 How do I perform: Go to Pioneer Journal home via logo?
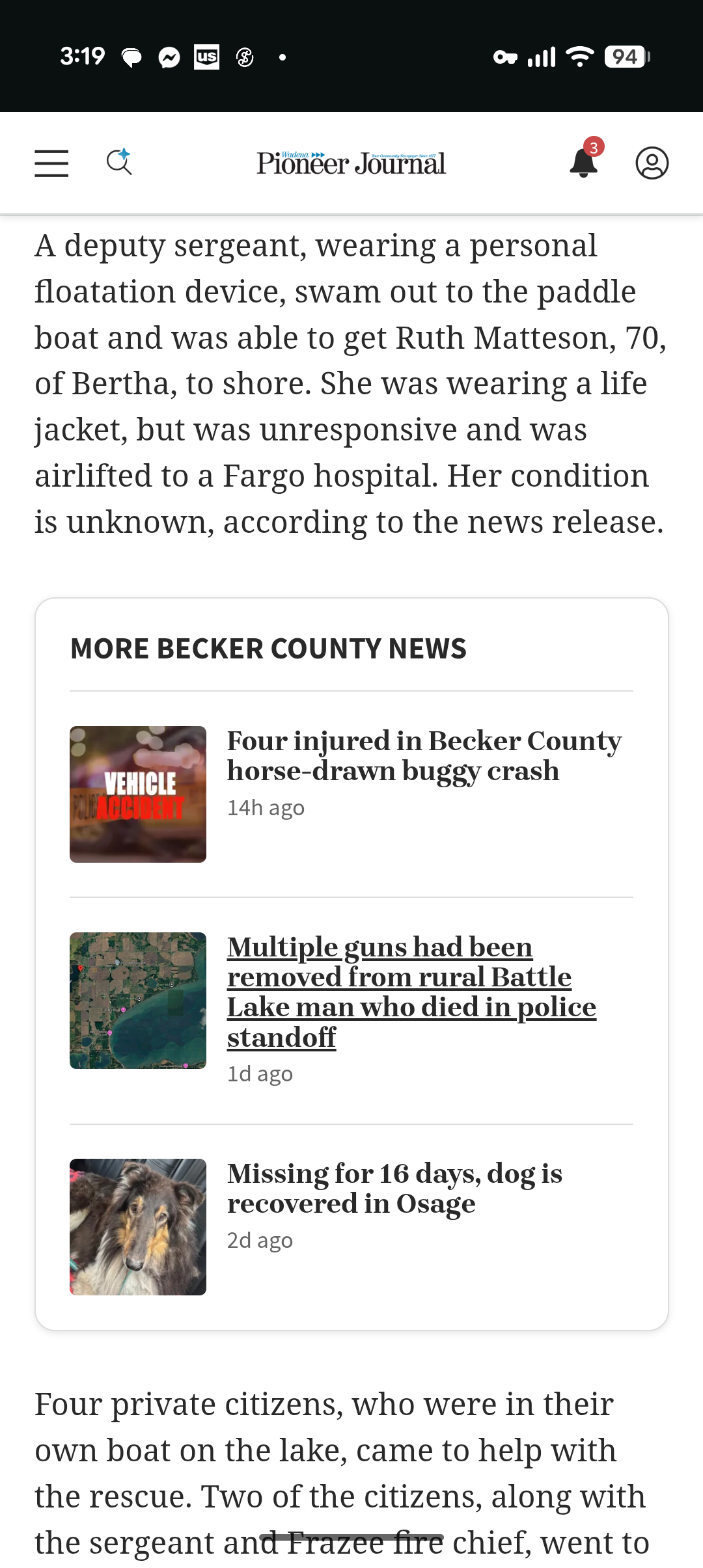351,163
